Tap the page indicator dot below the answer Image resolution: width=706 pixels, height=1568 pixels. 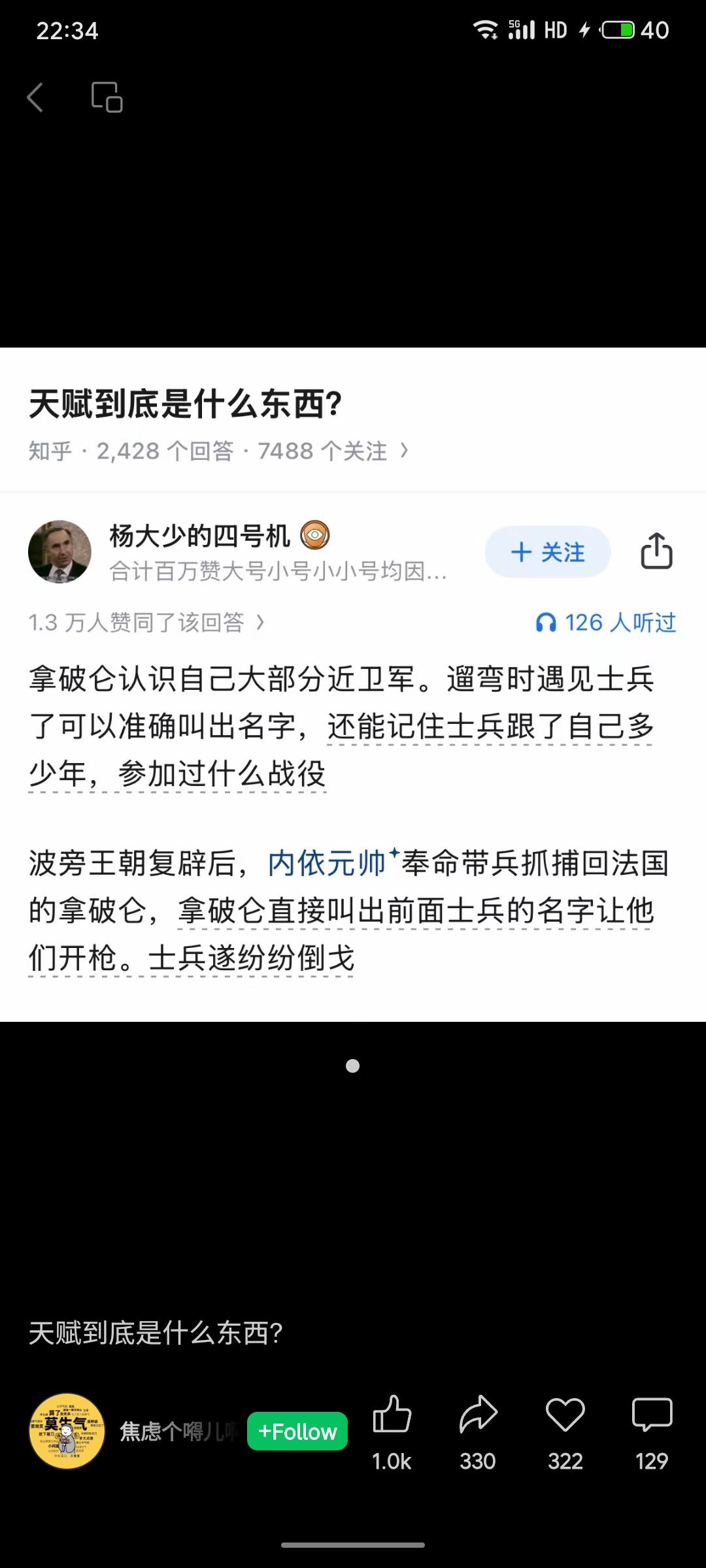tap(352, 1066)
